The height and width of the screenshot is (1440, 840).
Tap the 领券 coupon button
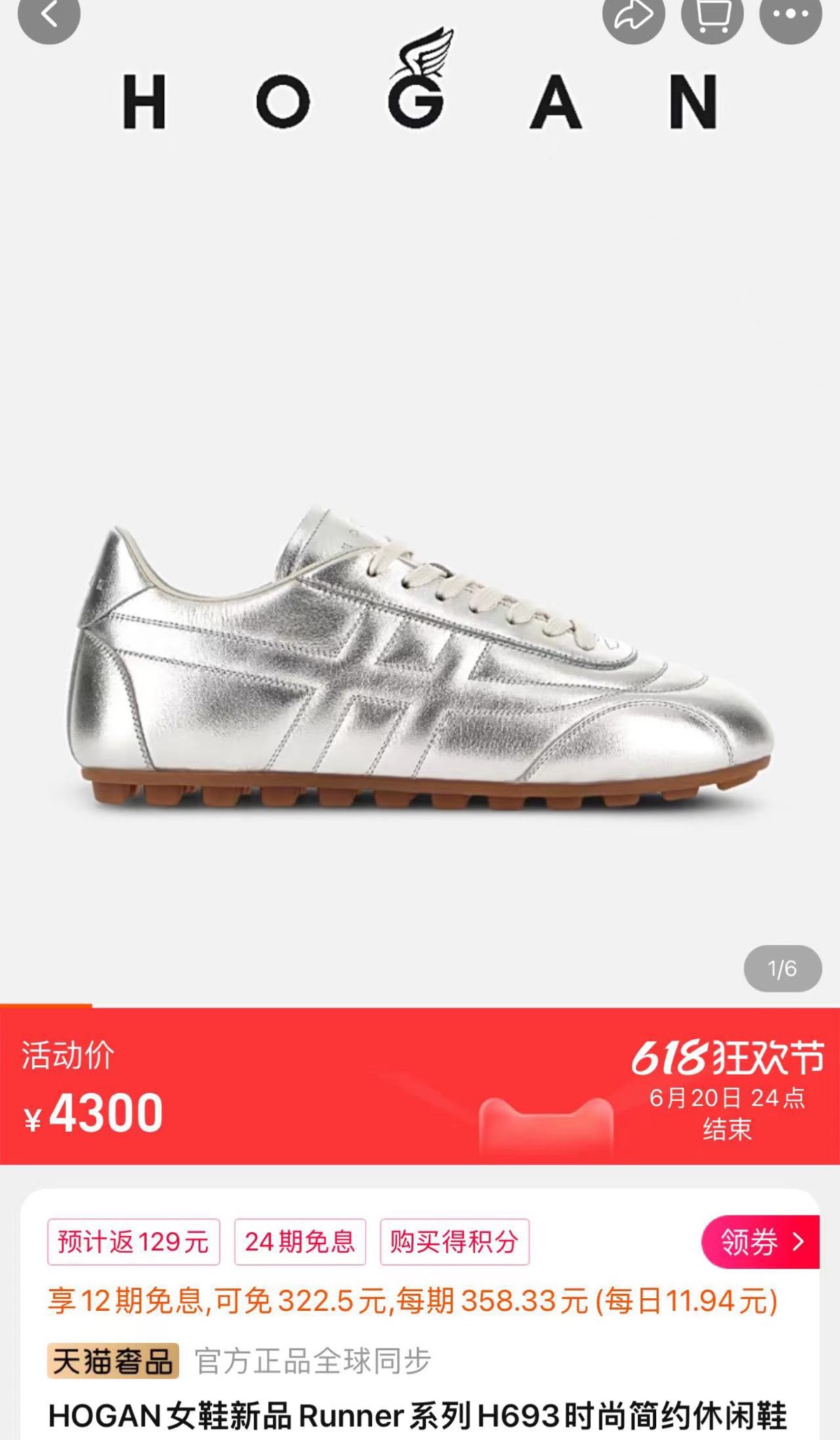tap(761, 1242)
